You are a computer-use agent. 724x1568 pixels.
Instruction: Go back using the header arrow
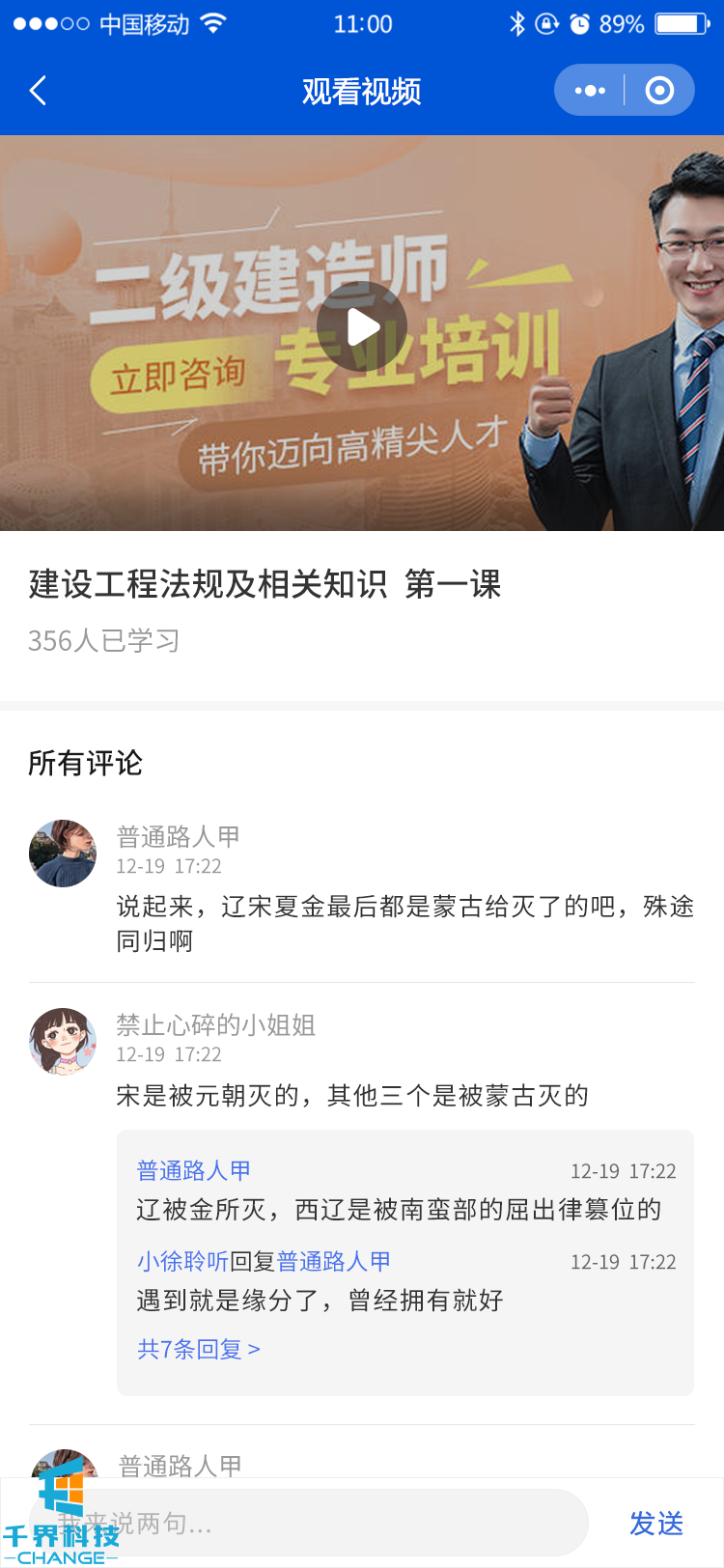tap(39, 91)
